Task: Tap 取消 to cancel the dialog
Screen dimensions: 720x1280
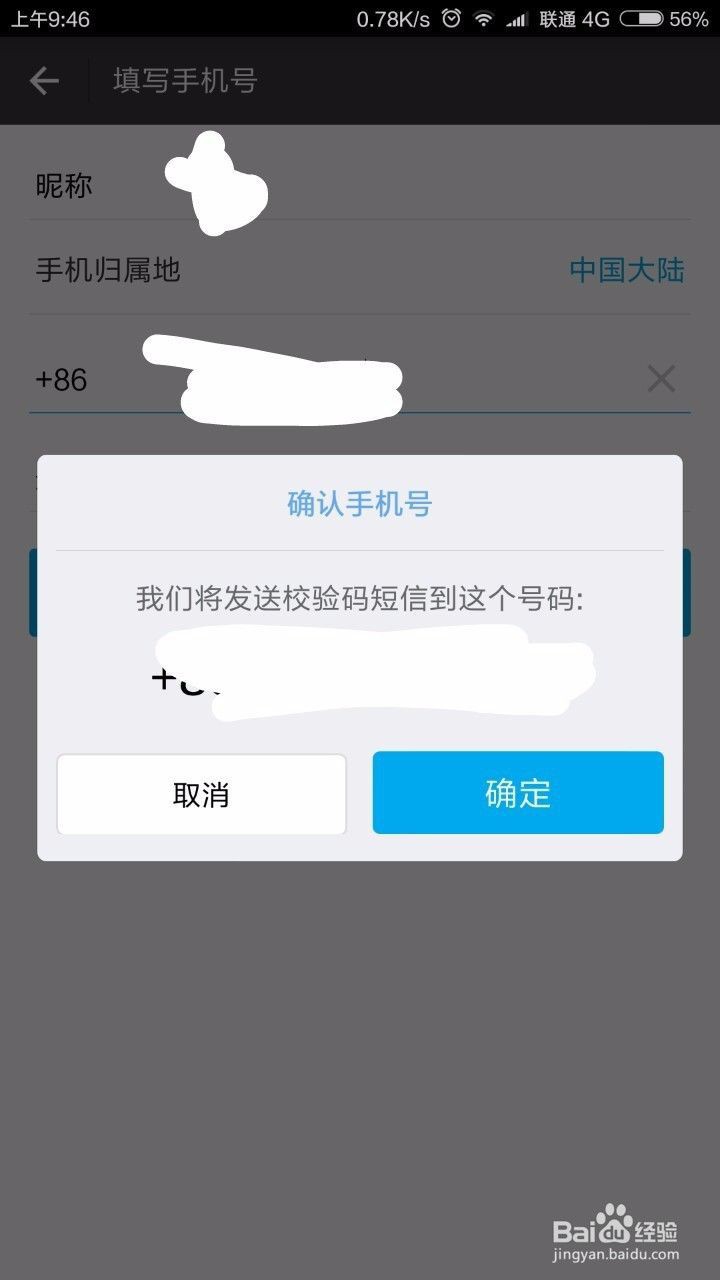Action: [x=201, y=793]
